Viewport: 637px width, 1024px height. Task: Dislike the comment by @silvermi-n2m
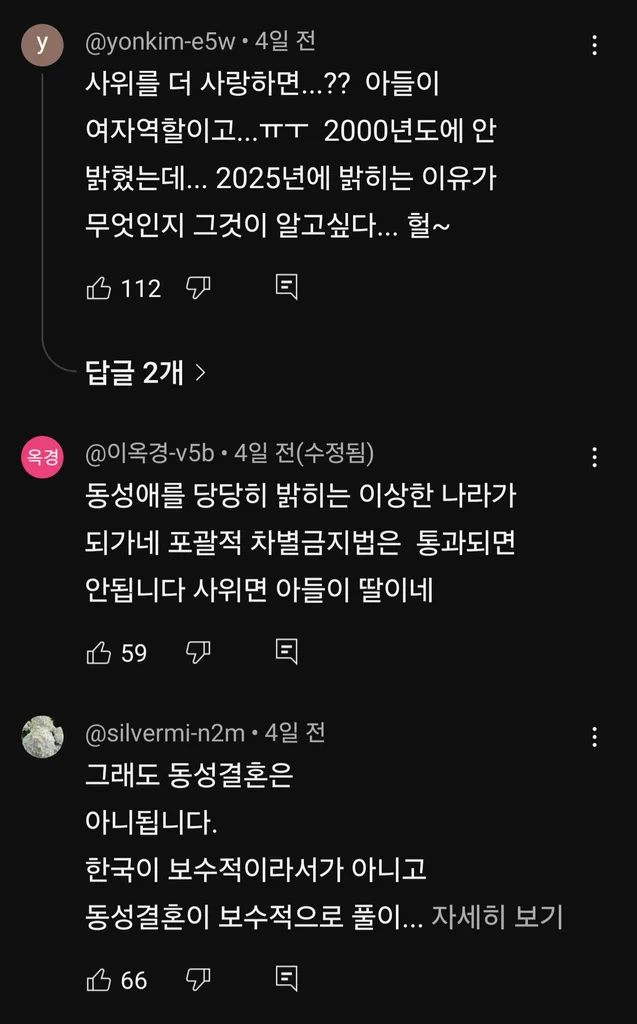198,980
